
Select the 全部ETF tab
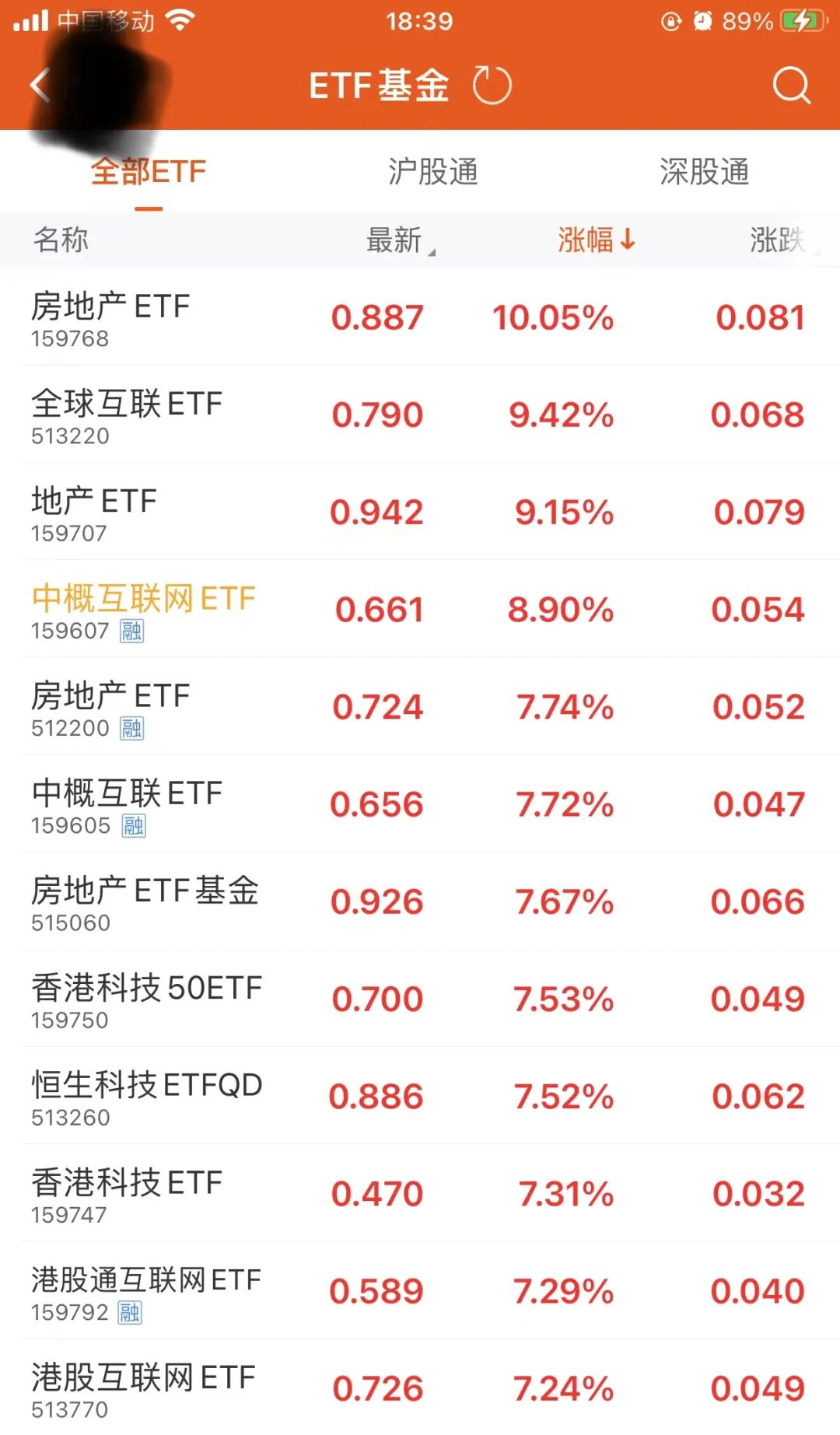[148, 171]
